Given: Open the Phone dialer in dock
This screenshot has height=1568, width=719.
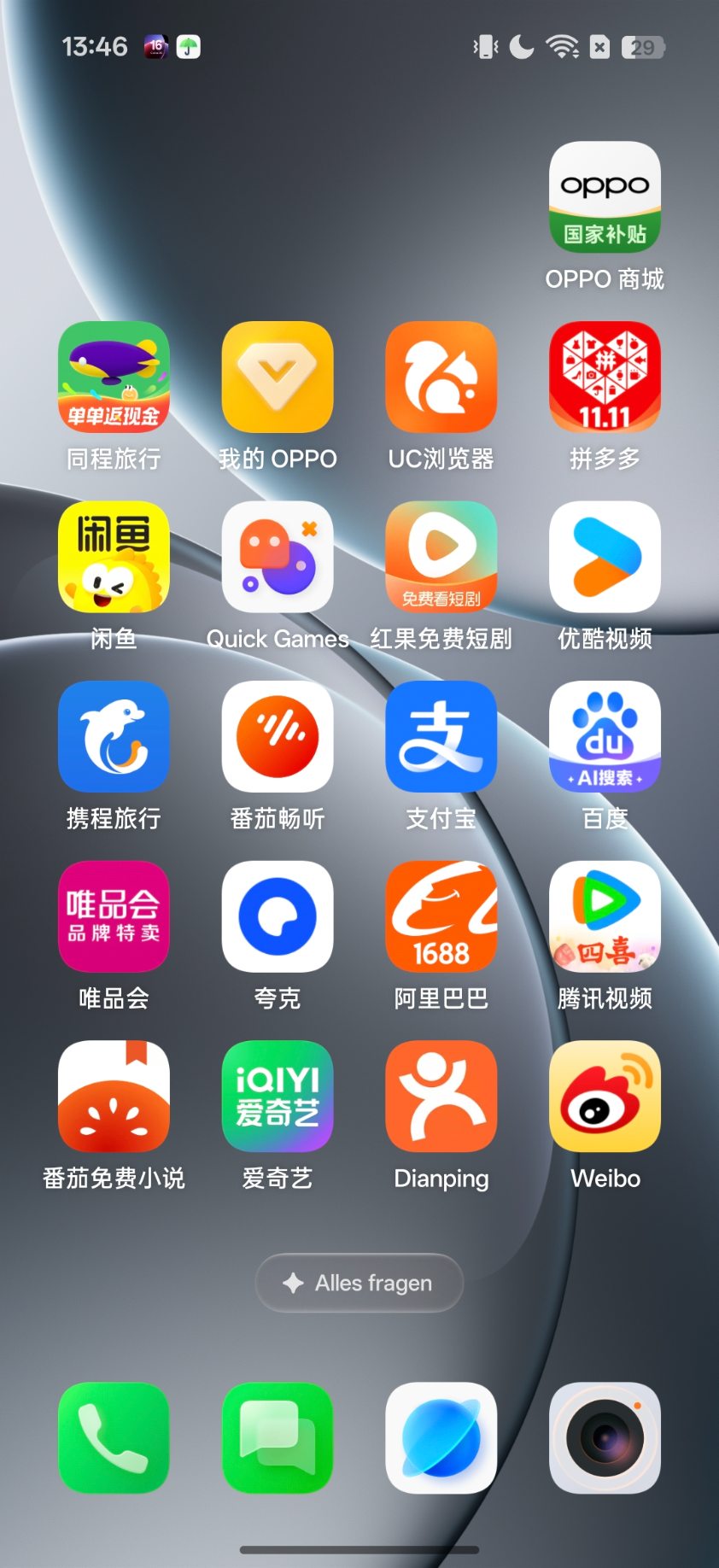Looking at the screenshot, I should click(x=114, y=1437).
